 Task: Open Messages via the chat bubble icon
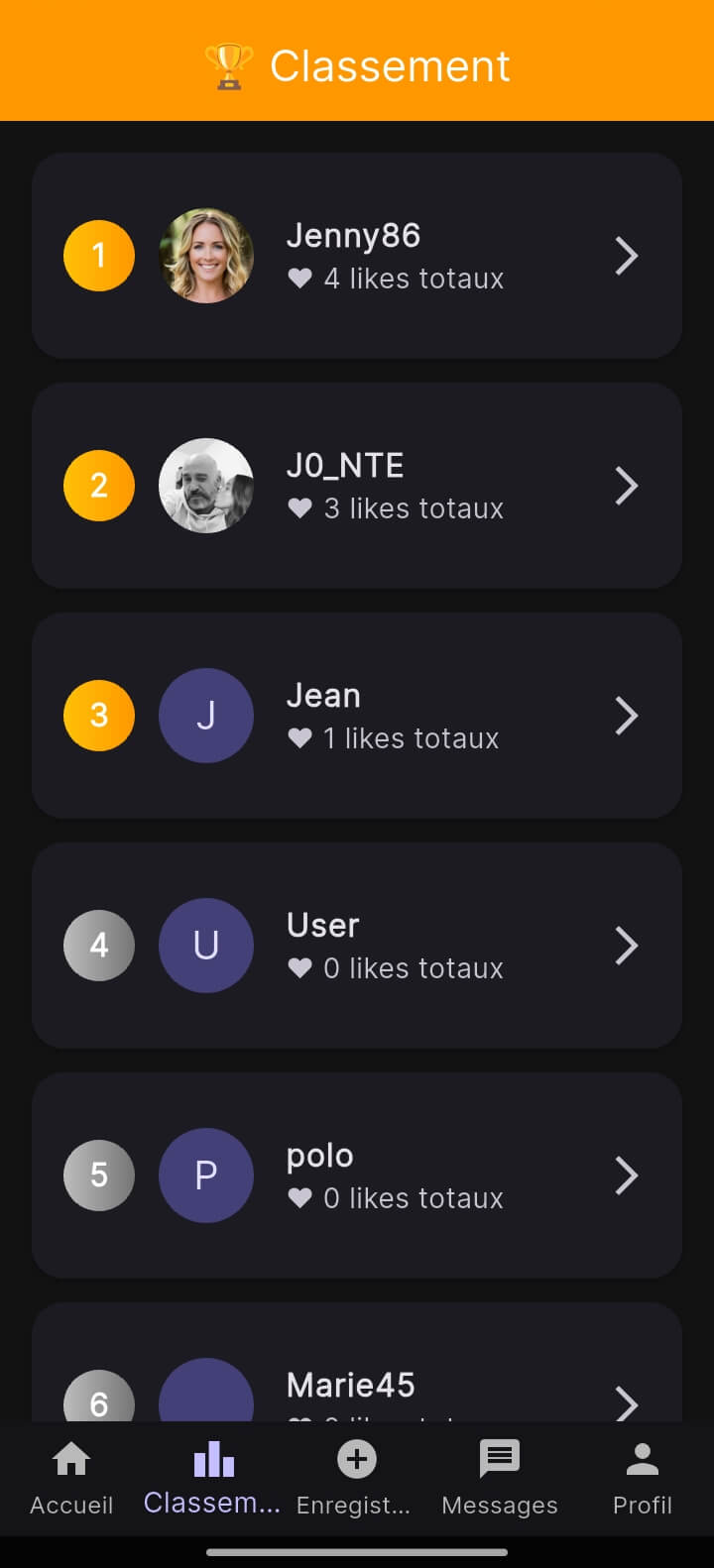point(499,1458)
